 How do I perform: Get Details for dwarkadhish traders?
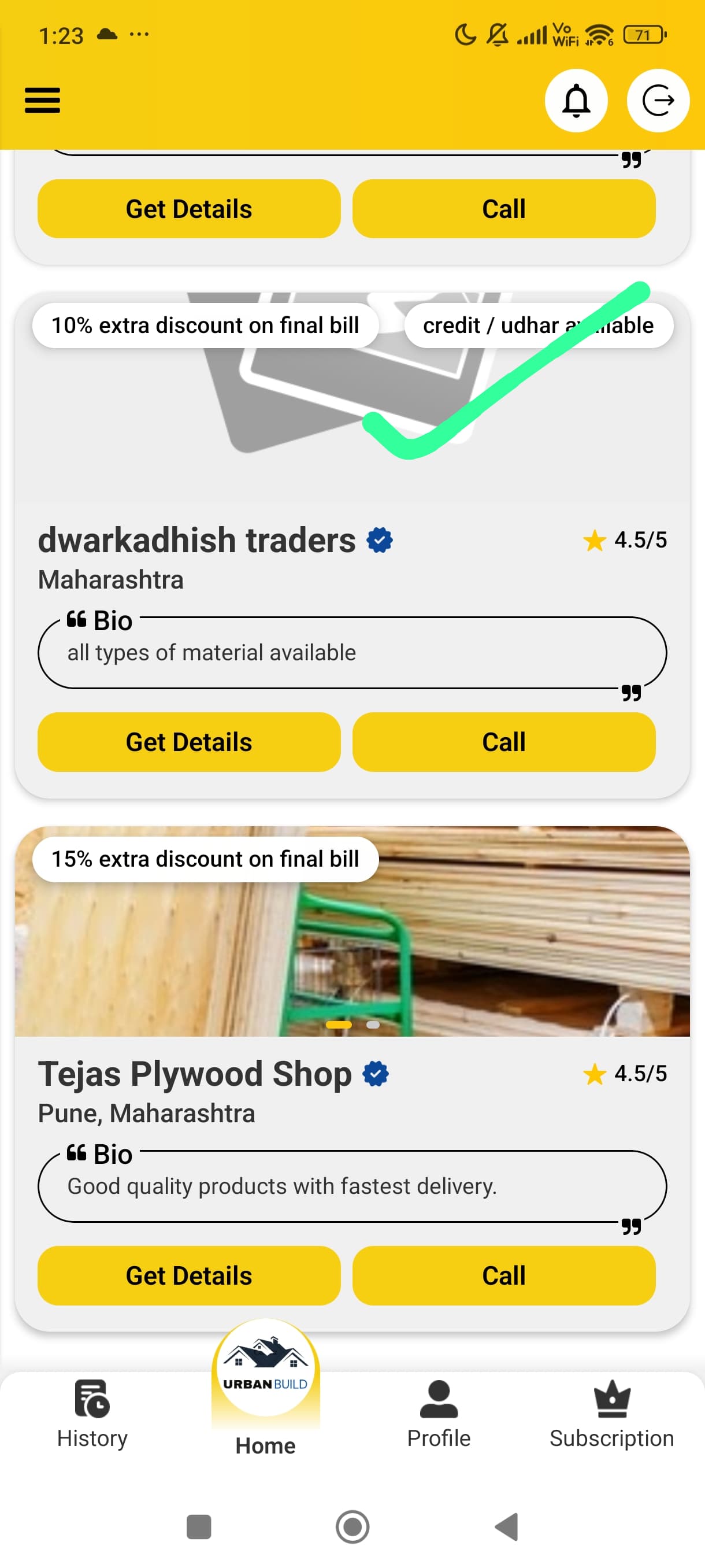tap(188, 742)
